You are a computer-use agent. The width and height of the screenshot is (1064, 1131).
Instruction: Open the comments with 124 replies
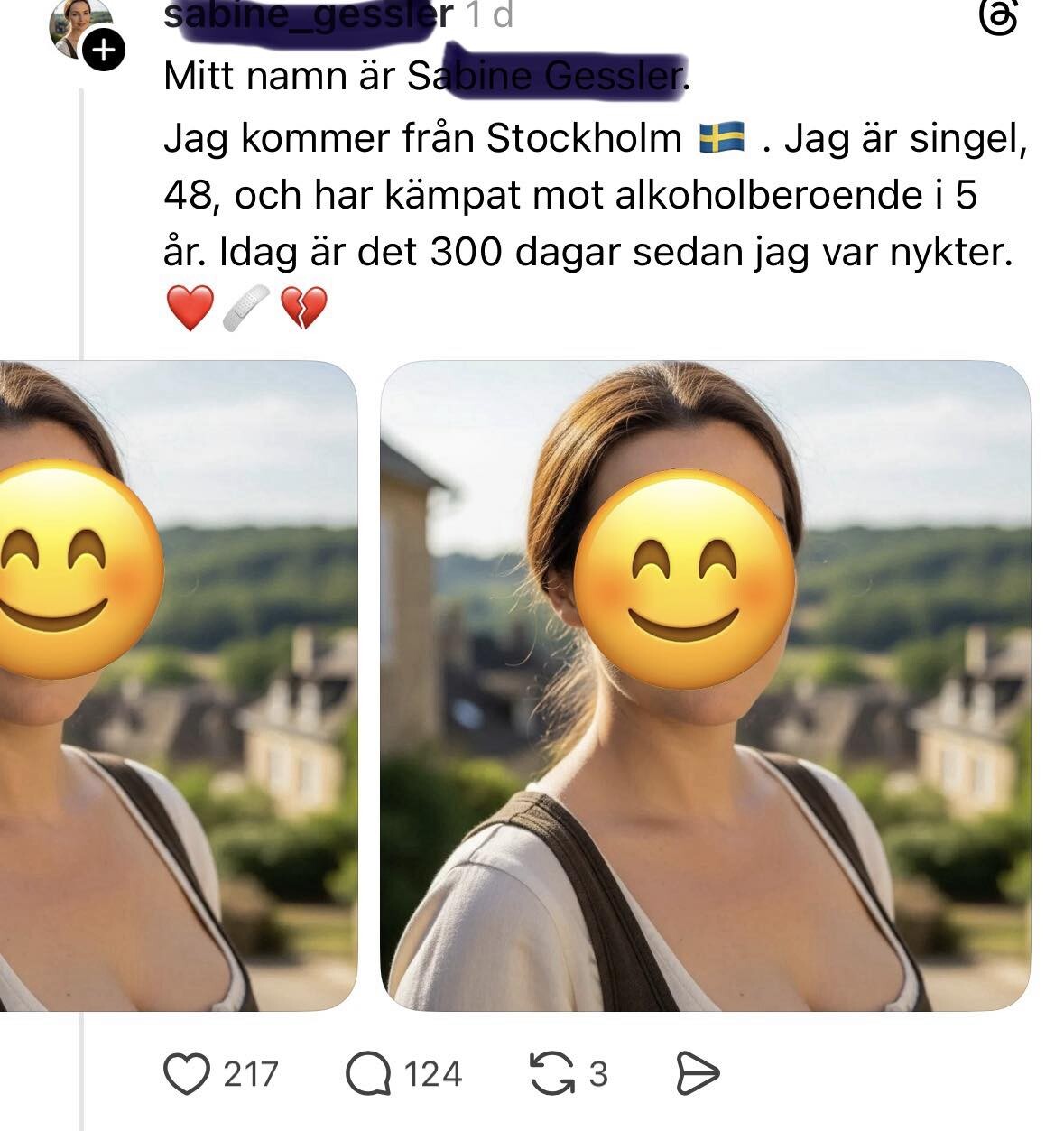point(368,1074)
